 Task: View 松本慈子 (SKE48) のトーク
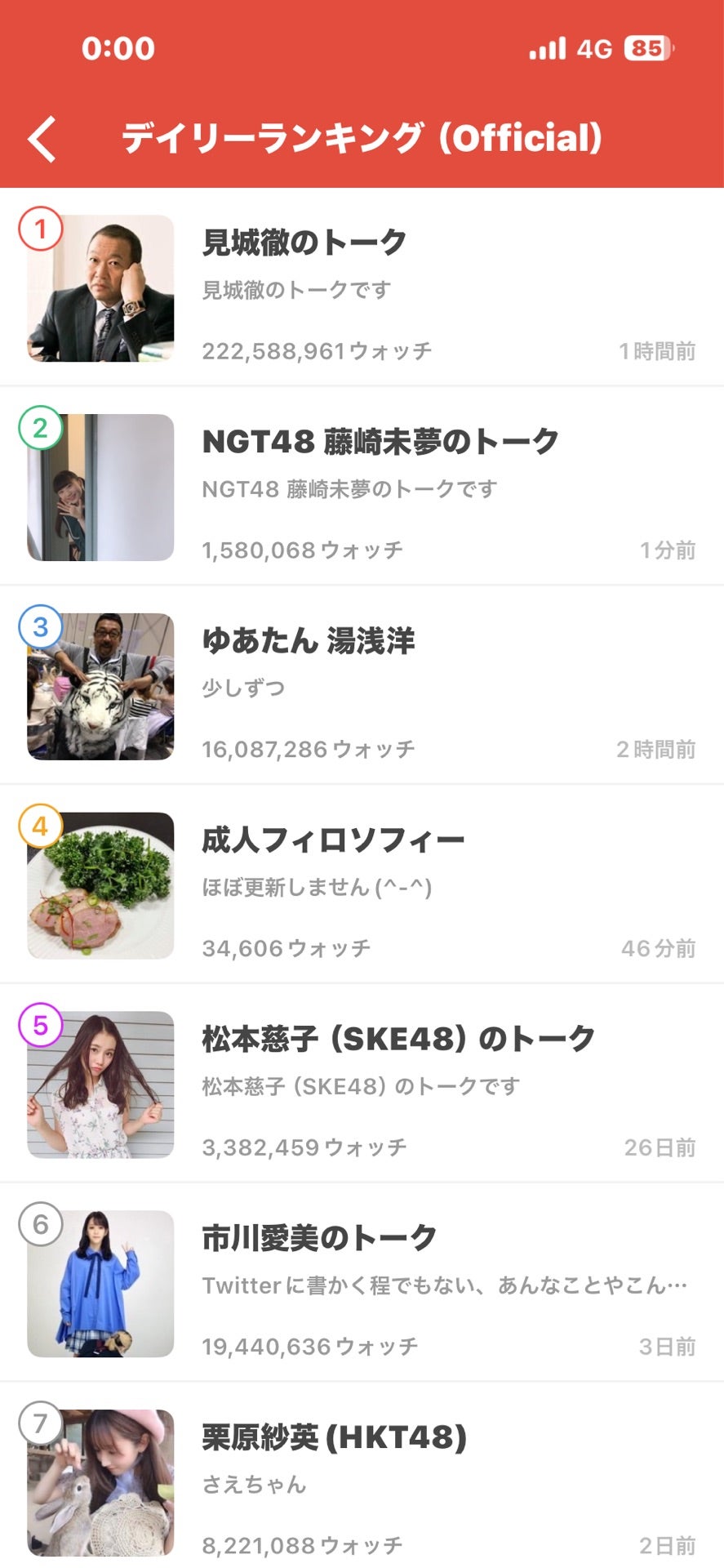point(362,1085)
